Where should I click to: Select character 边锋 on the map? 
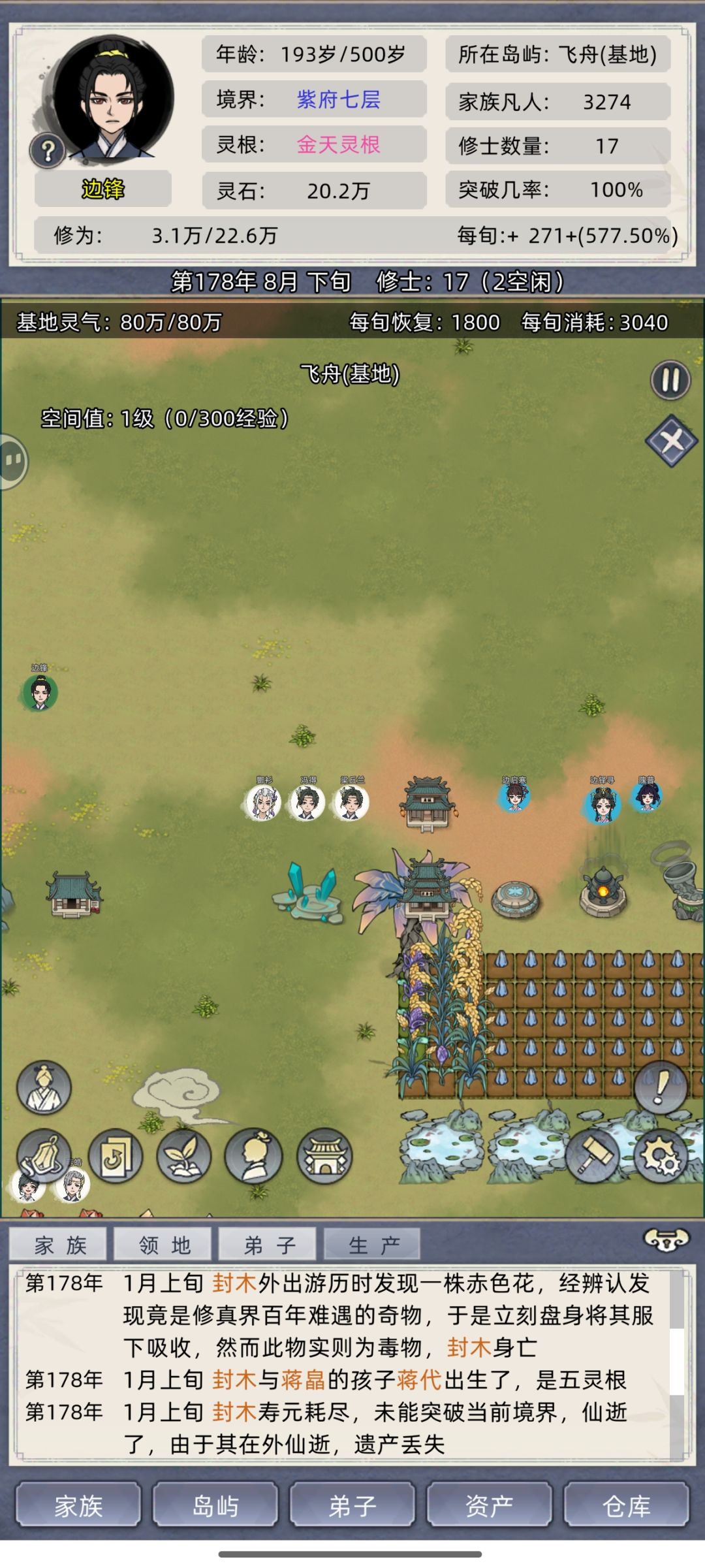(40, 692)
